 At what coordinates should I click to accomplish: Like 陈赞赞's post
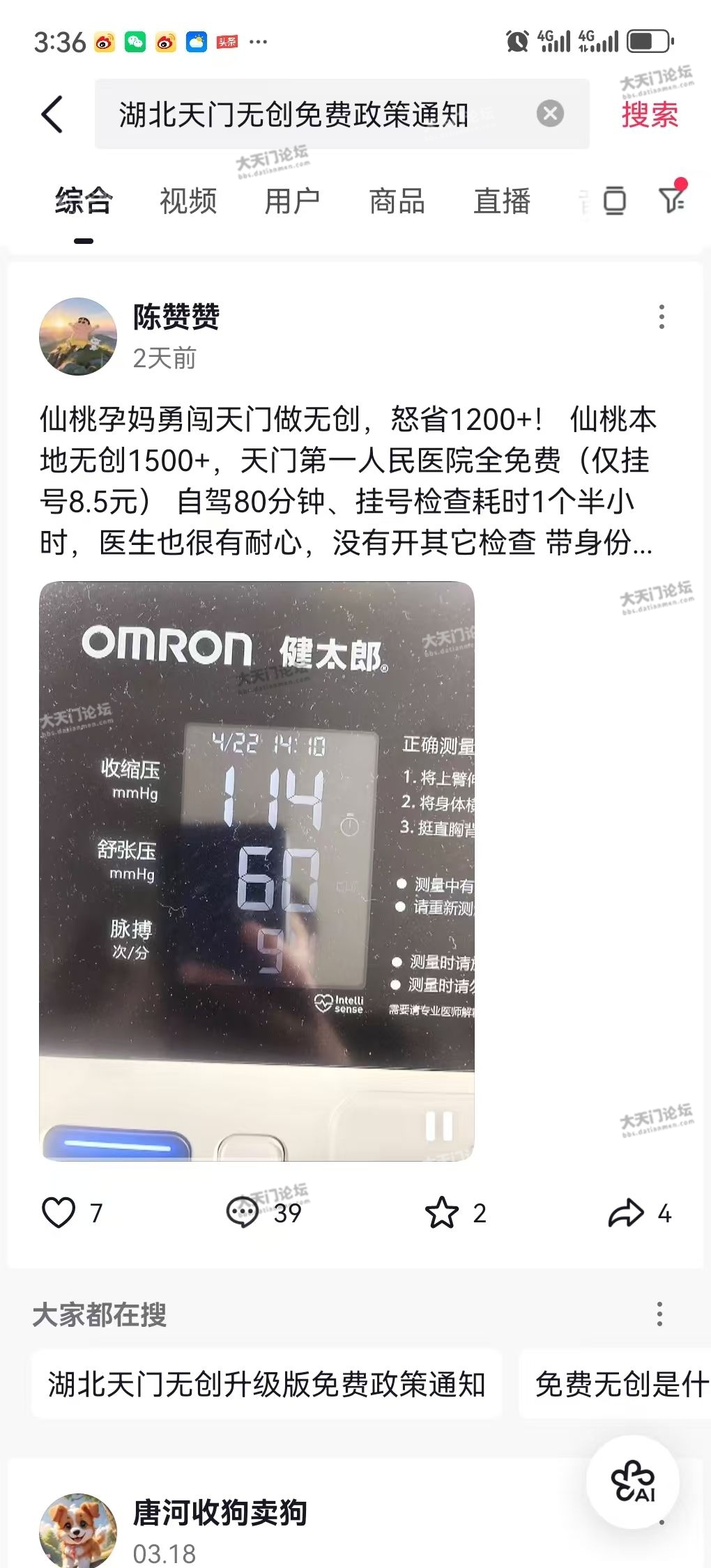point(59,1213)
